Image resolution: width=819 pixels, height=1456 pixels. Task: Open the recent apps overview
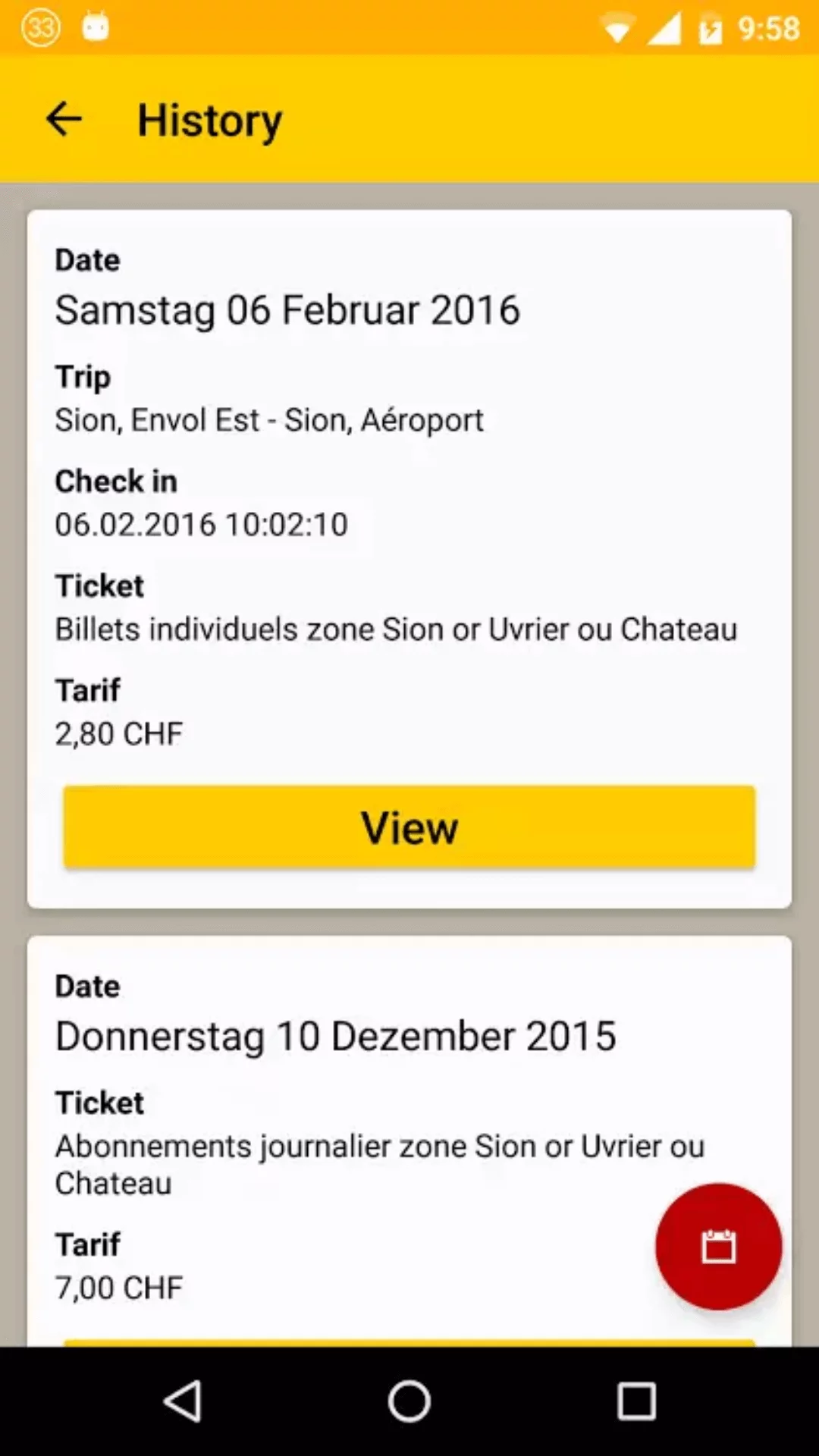click(x=636, y=1401)
